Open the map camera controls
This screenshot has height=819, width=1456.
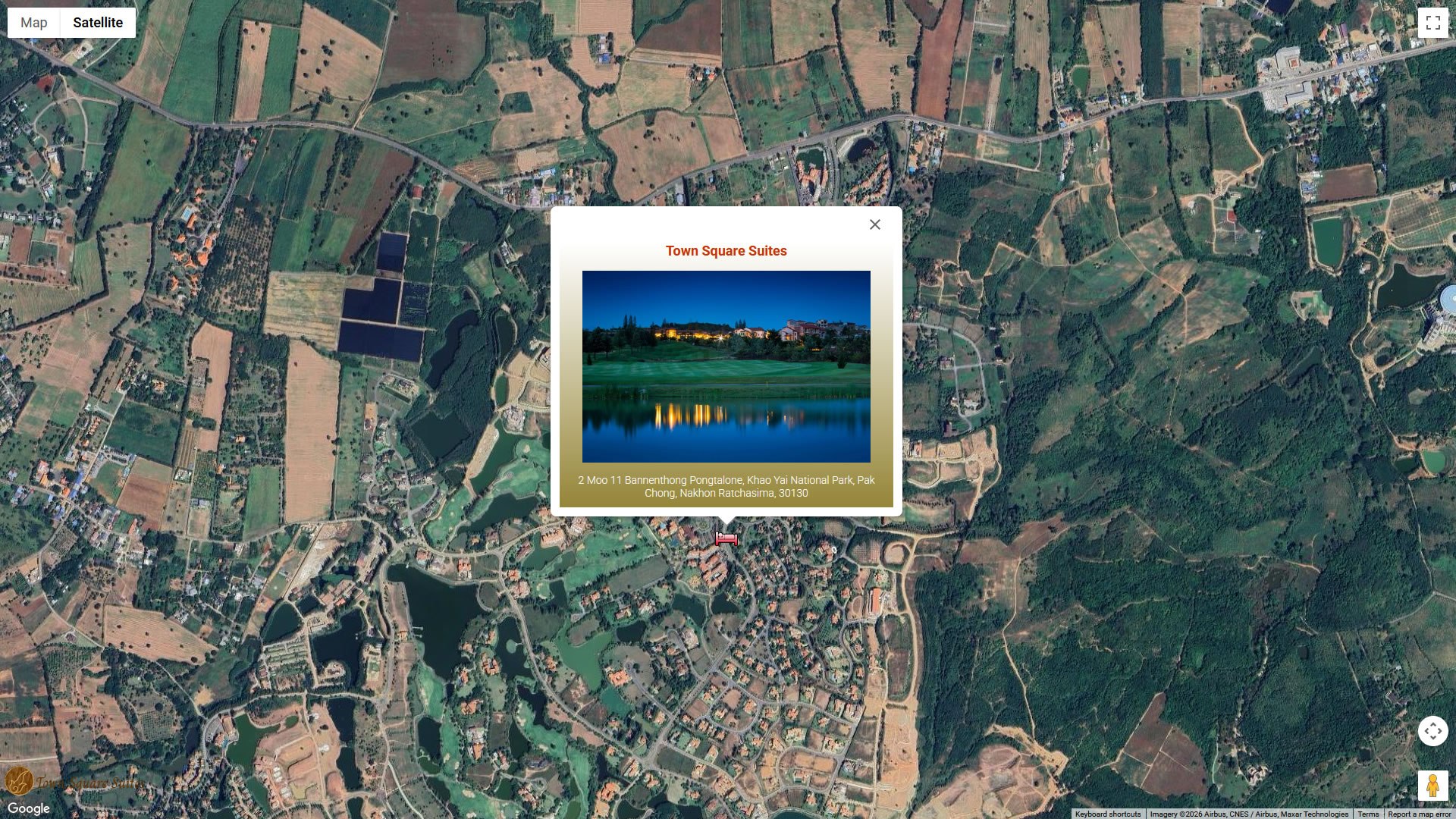(1432, 731)
